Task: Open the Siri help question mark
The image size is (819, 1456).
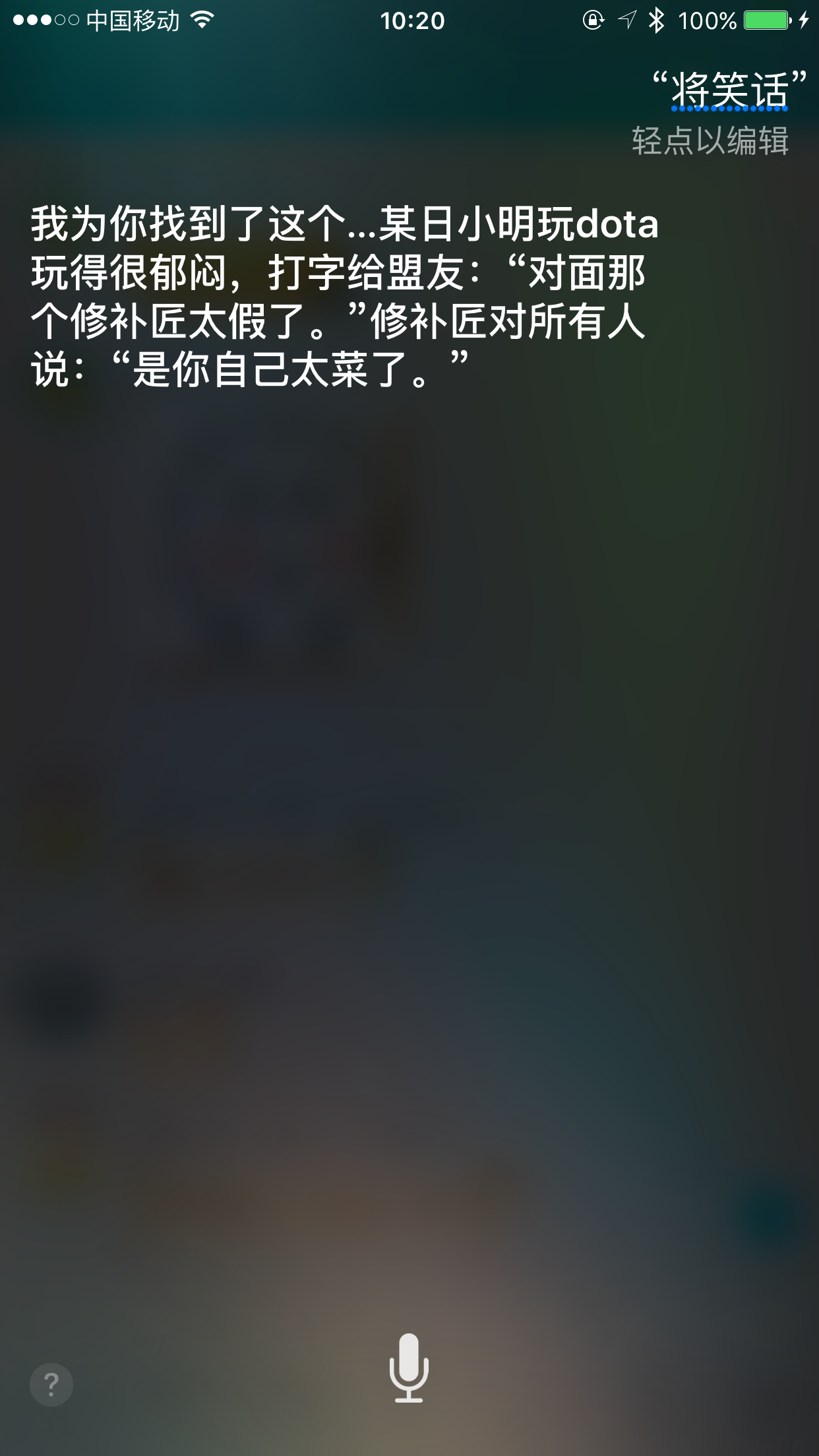Action: tap(51, 1384)
